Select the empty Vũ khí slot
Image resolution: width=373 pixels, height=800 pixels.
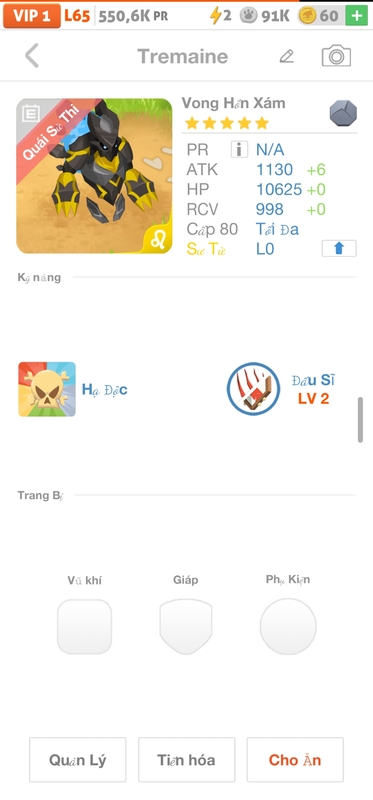(x=84, y=627)
